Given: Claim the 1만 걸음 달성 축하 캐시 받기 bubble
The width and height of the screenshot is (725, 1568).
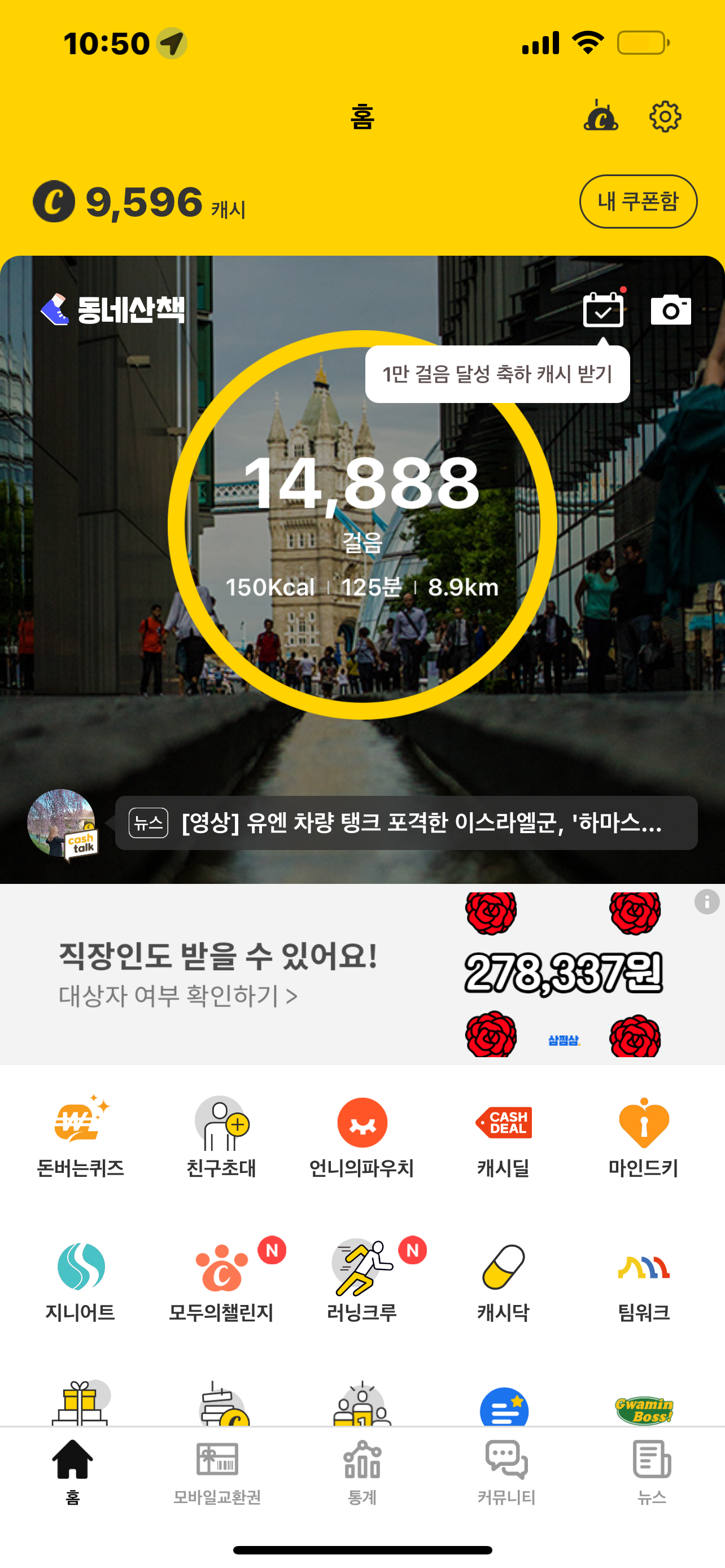Looking at the screenshot, I should coord(497,374).
